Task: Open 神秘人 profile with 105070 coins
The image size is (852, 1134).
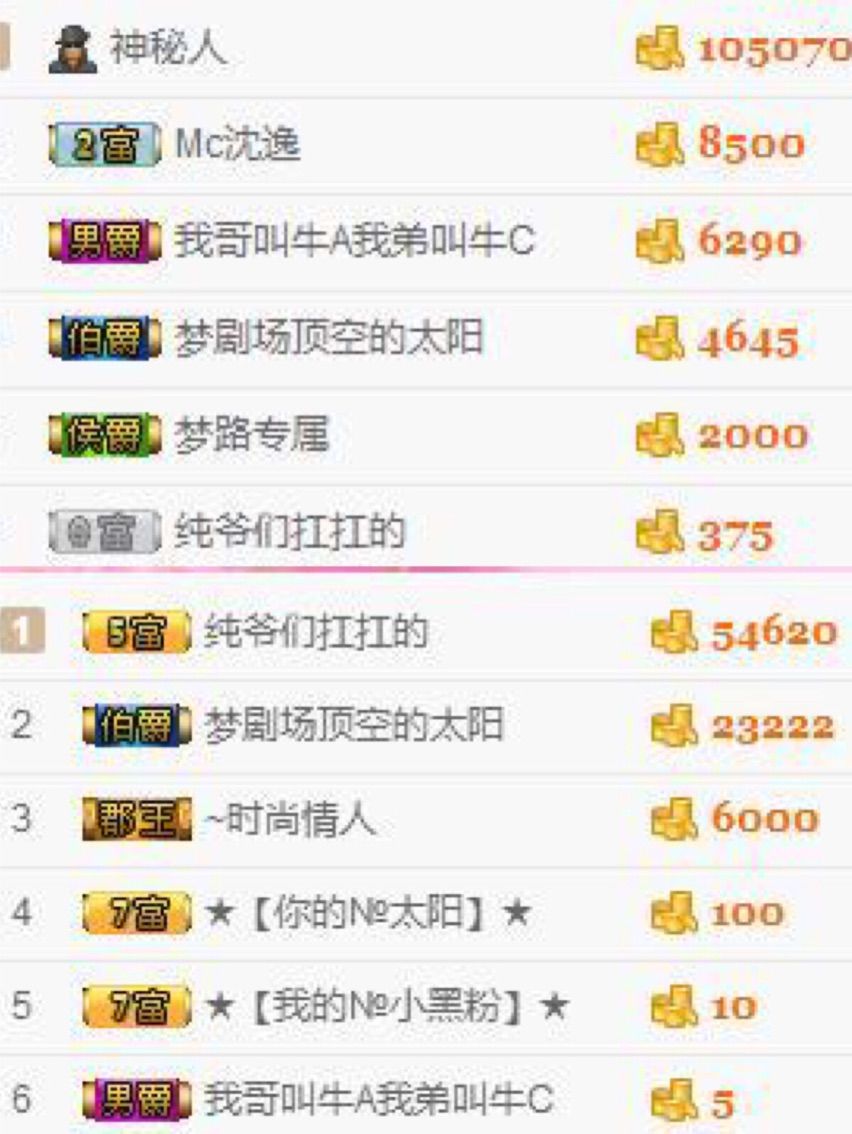Action: tap(168, 48)
